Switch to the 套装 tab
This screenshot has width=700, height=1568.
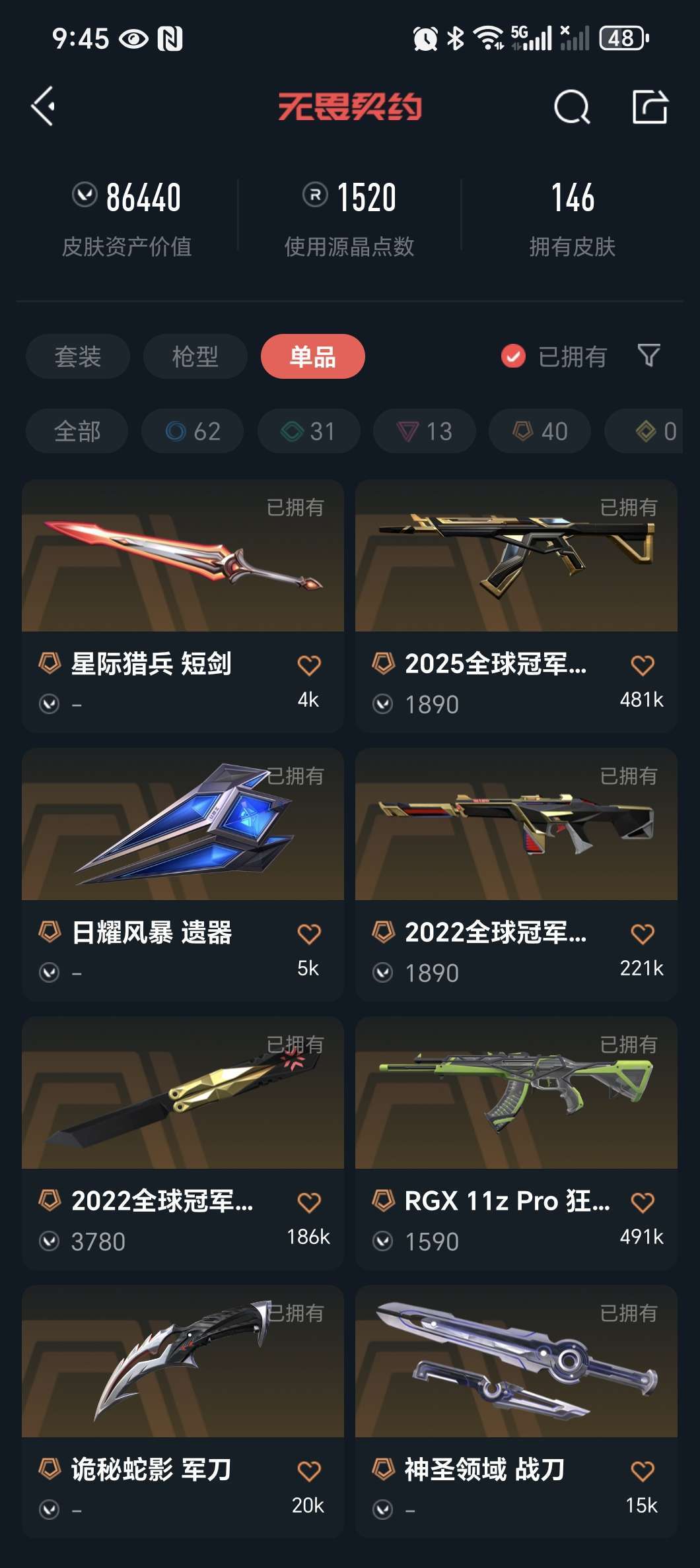[x=77, y=356]
